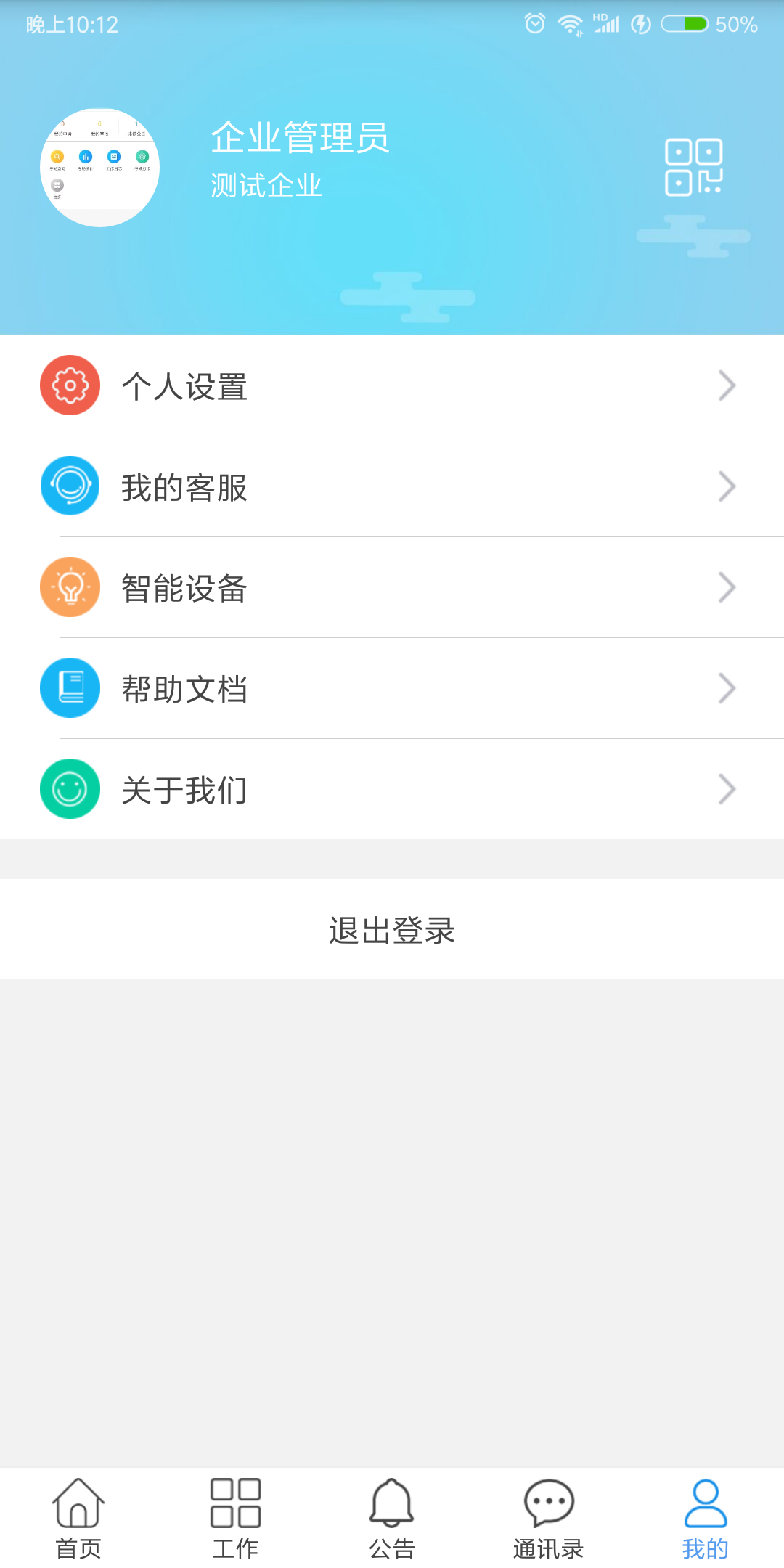Tap the profile avatar picture
Screen dimensions: 784x1568
pos(99,168)
